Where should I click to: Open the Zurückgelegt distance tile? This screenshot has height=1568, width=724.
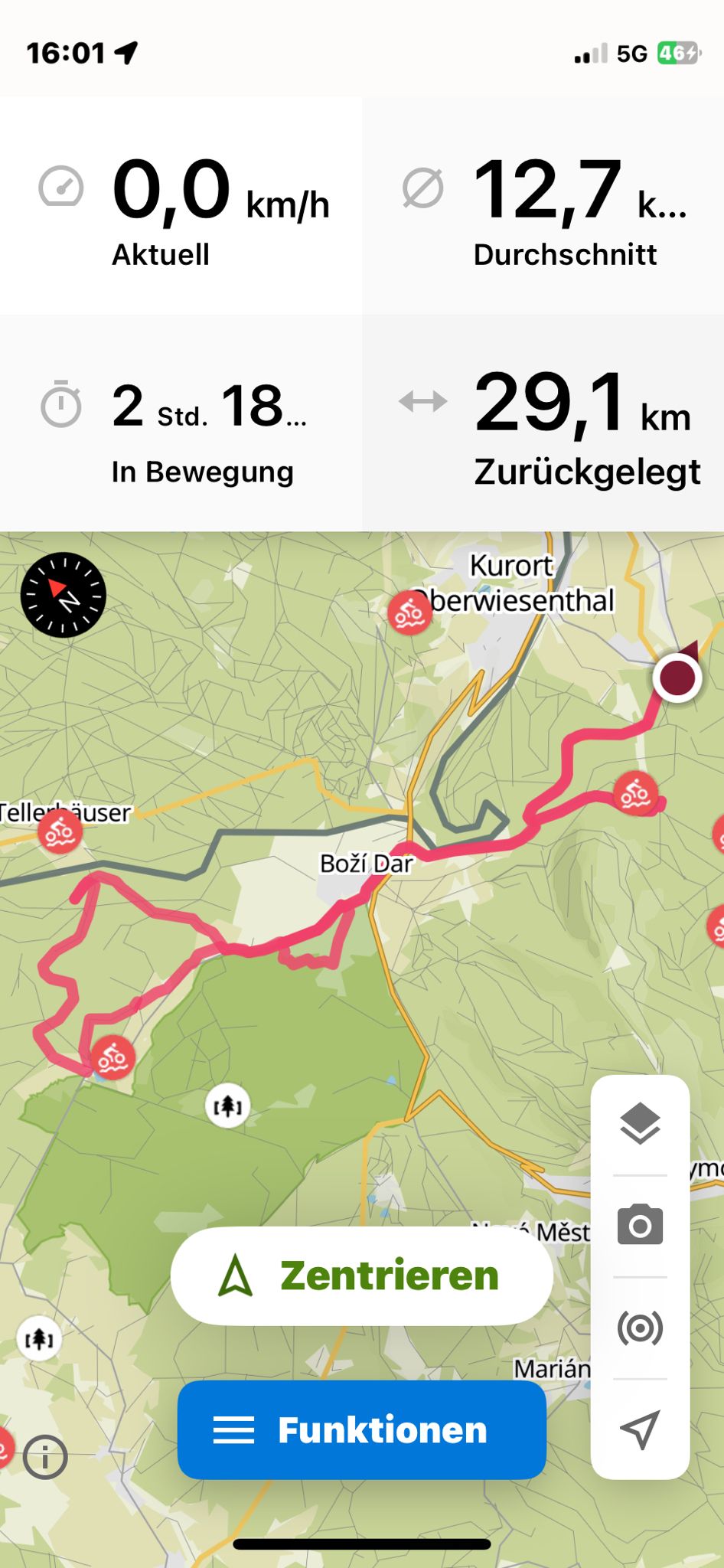click(x=543, y=423)
